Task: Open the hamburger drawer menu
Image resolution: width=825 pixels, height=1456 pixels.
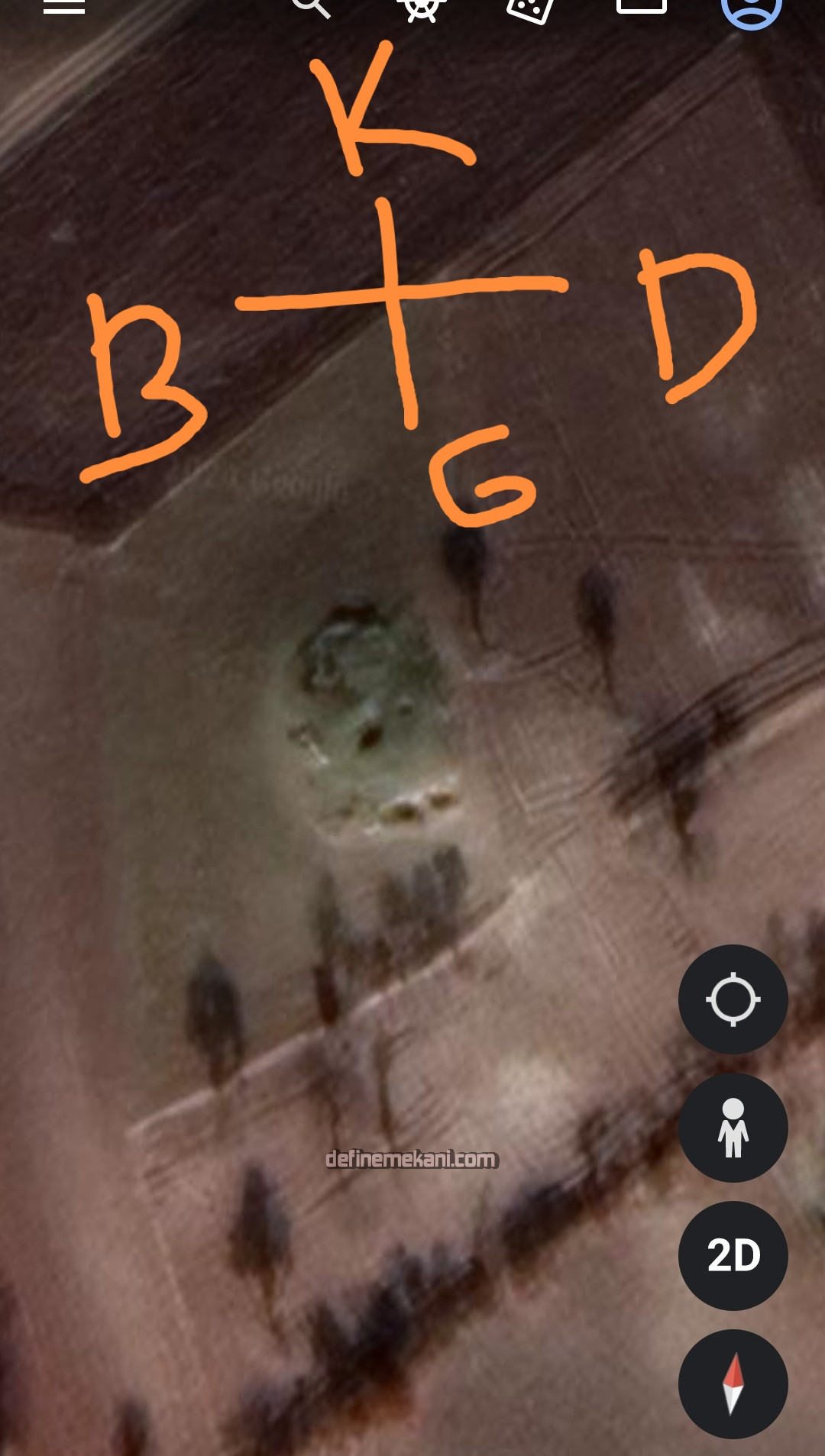Action: pos(64,6)
